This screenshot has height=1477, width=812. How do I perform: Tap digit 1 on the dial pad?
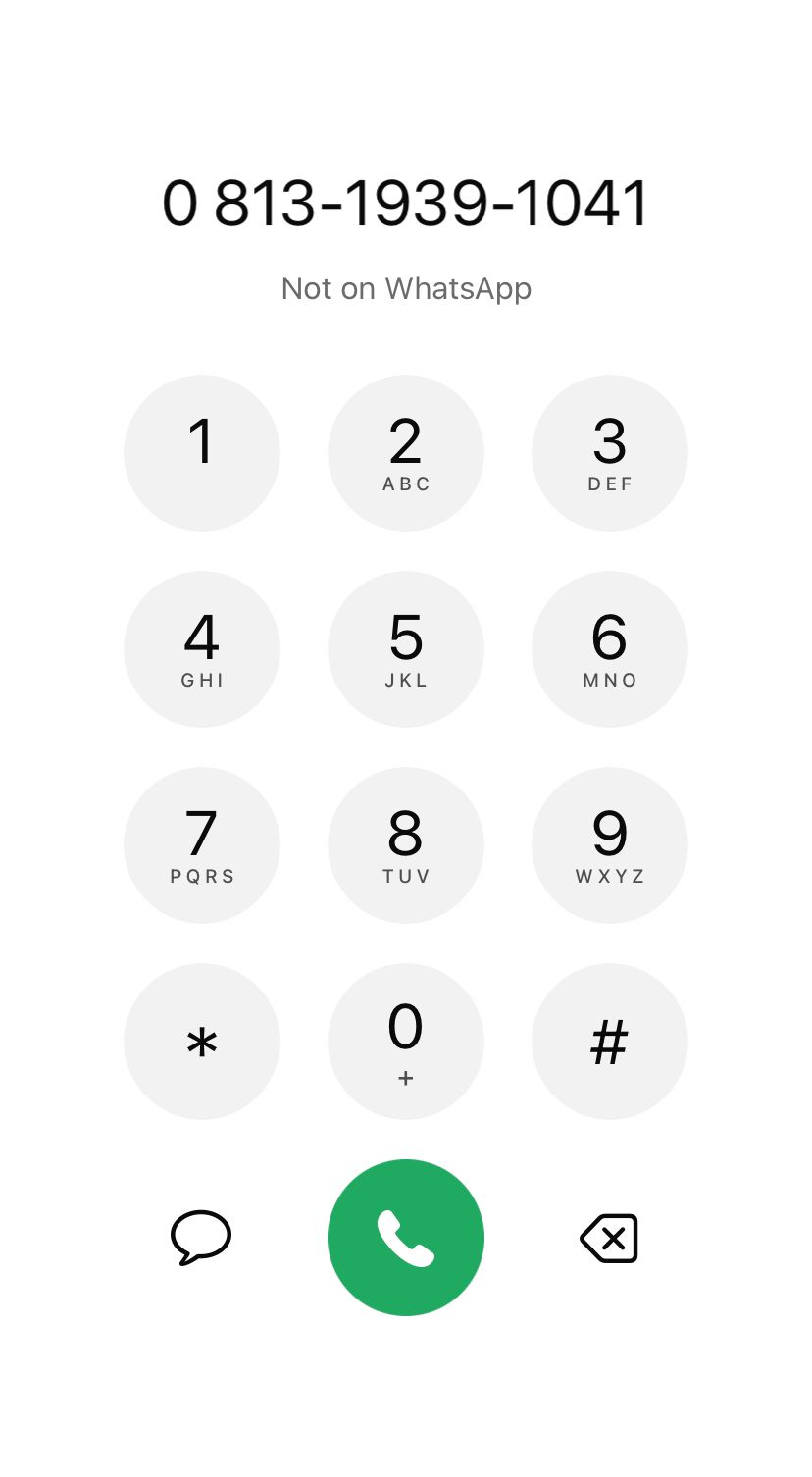(x=202, y=453)
